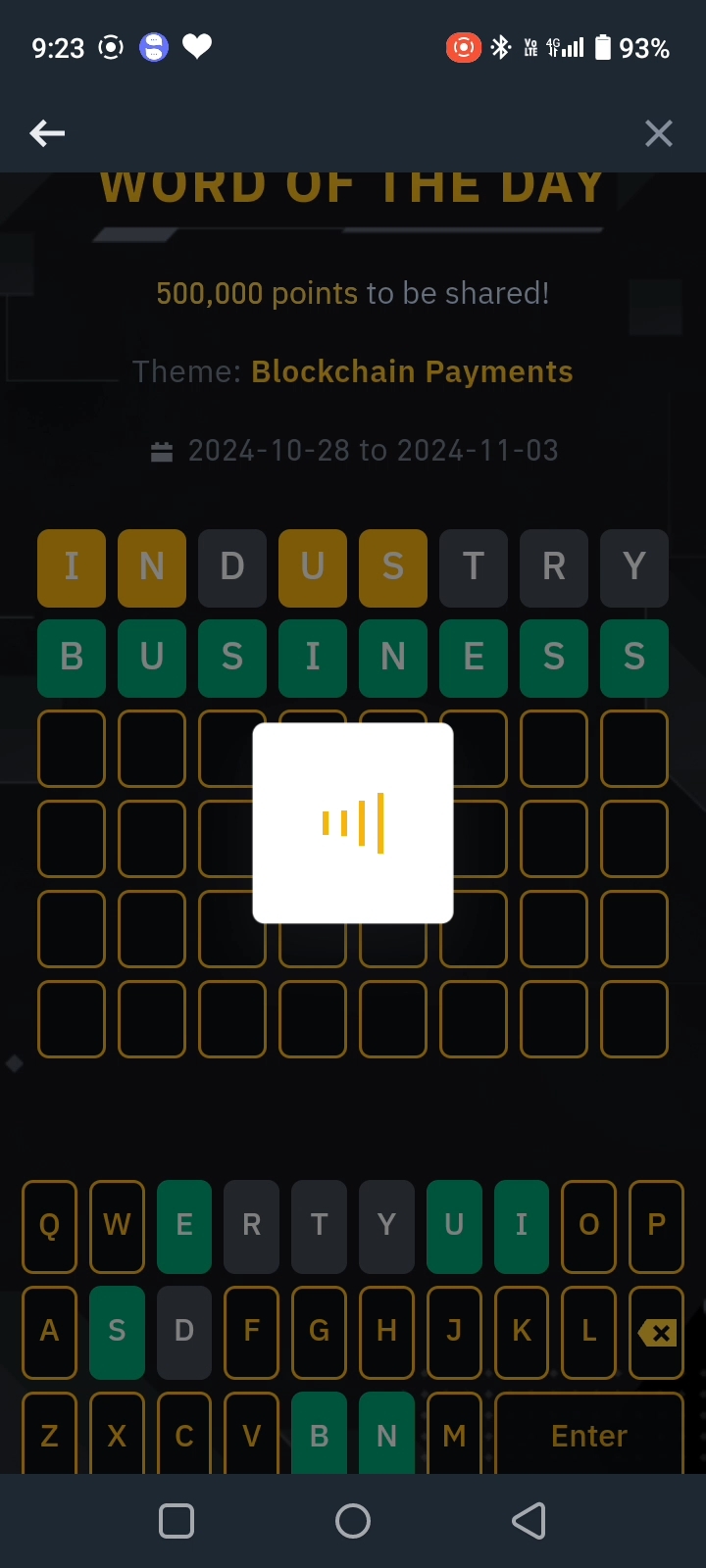Tap the grayed-out letter R key
706x1568 pixels.
(x=251, y=1226)
